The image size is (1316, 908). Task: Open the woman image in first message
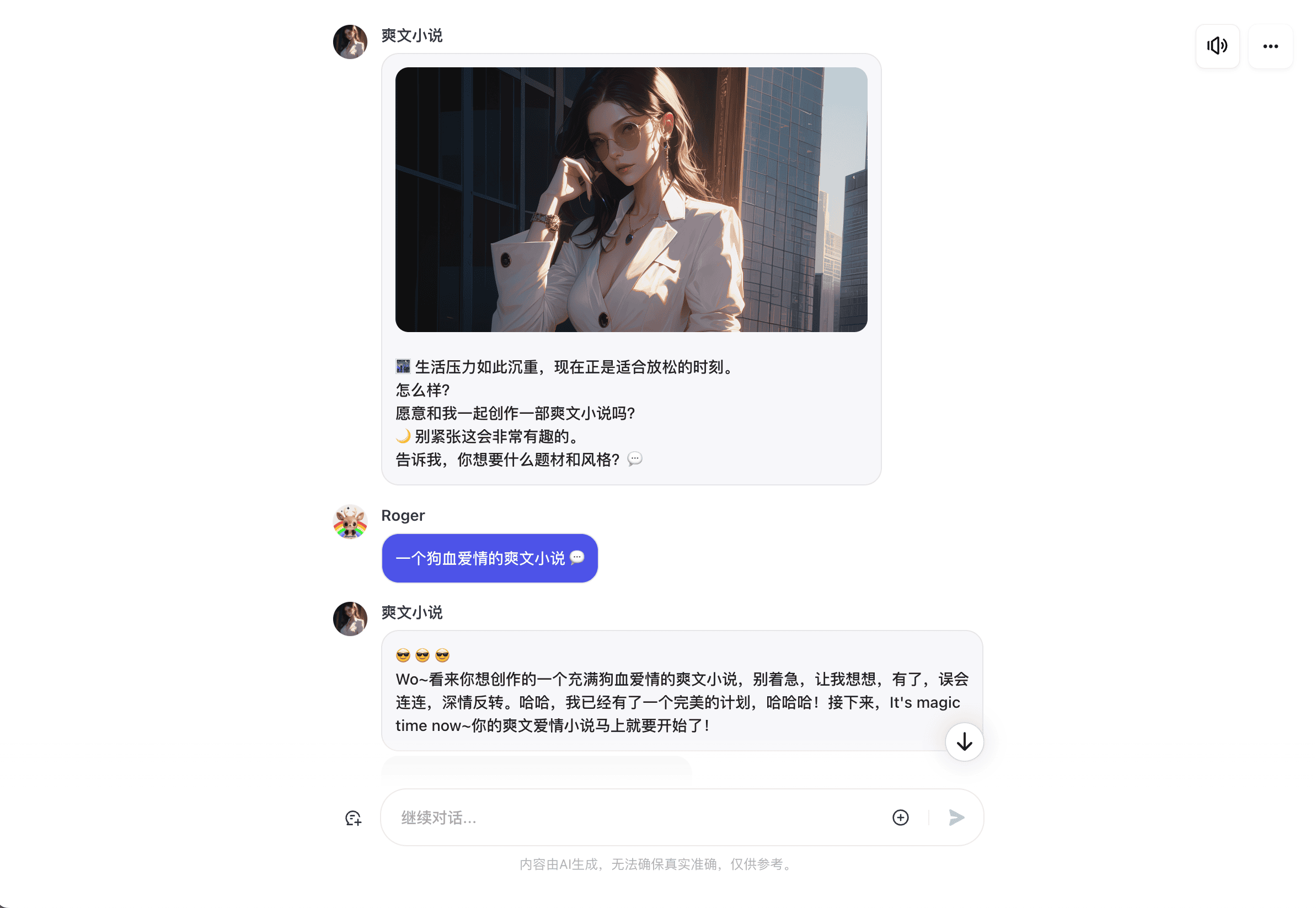click(631, 199)
